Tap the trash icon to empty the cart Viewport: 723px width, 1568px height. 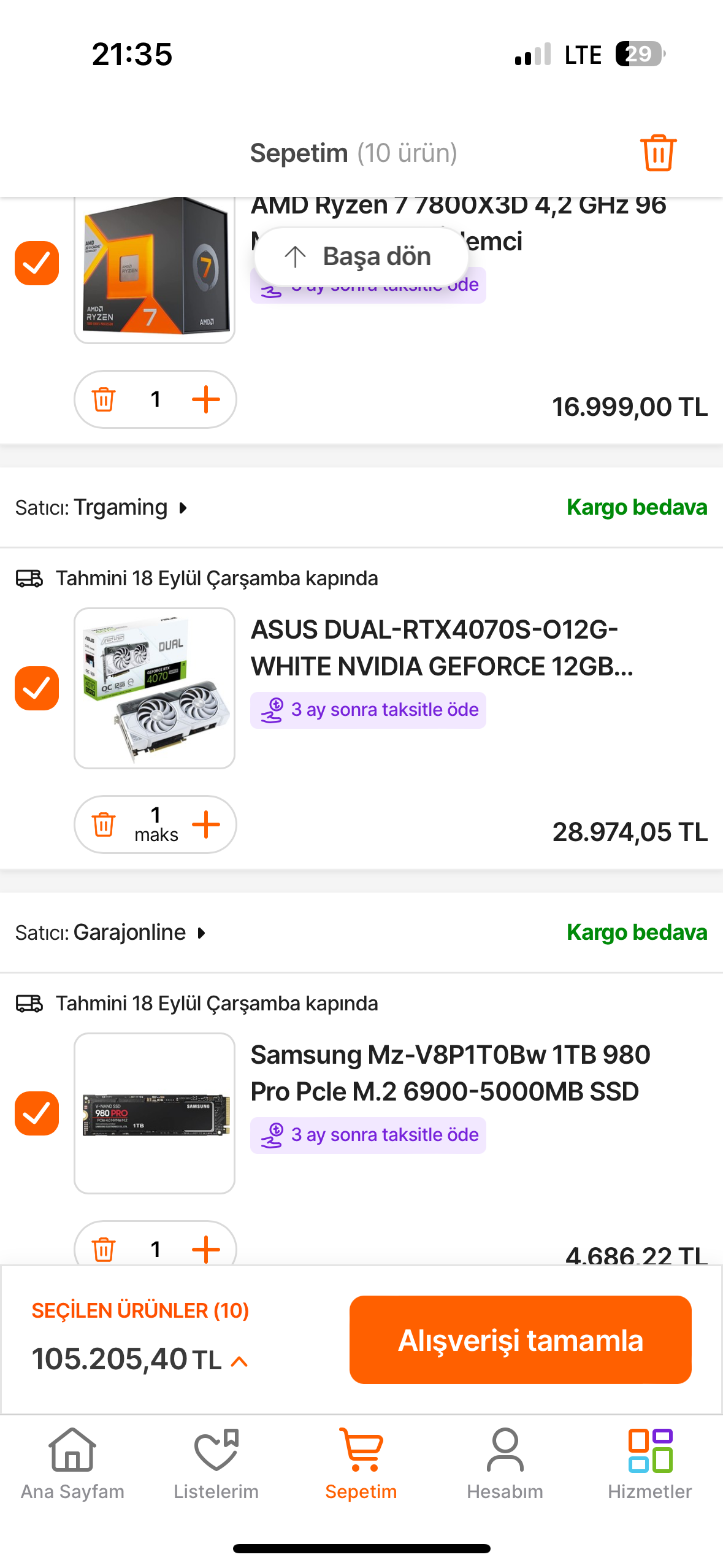[x=658, y=153]
